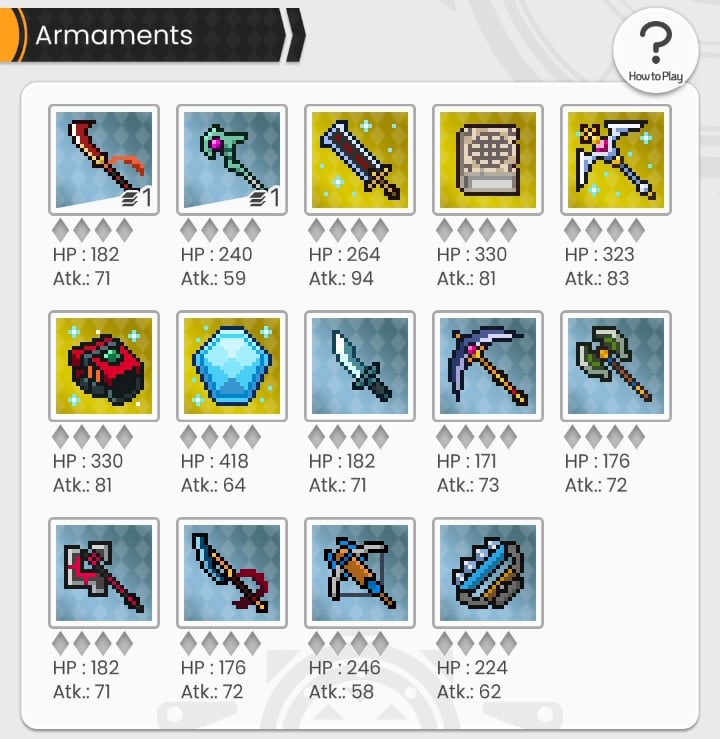Select the blue crystal armament with HP 418

[232, 366]
